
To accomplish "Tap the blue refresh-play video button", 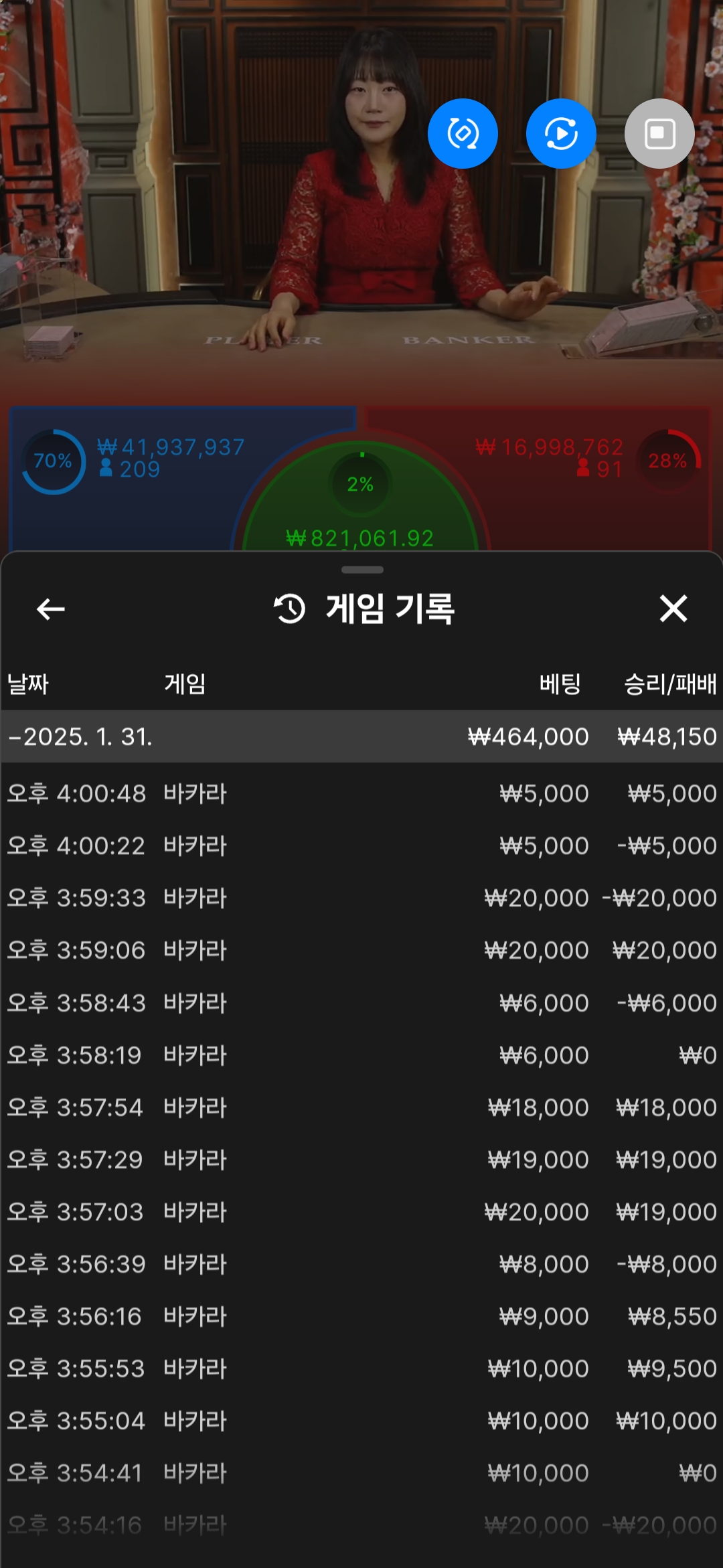I will point(561,133).
